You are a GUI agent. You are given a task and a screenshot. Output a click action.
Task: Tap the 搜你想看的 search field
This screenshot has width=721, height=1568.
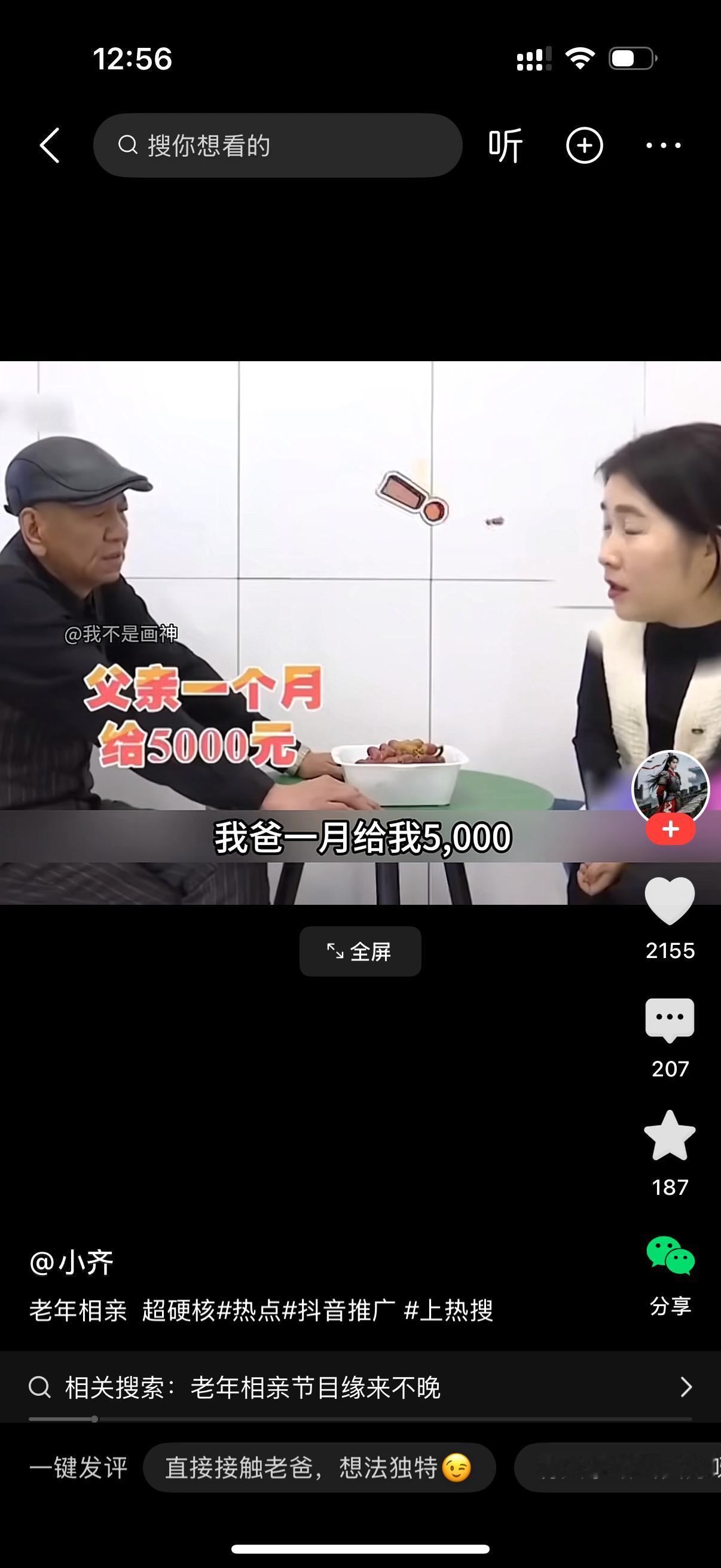pos(277,144)
